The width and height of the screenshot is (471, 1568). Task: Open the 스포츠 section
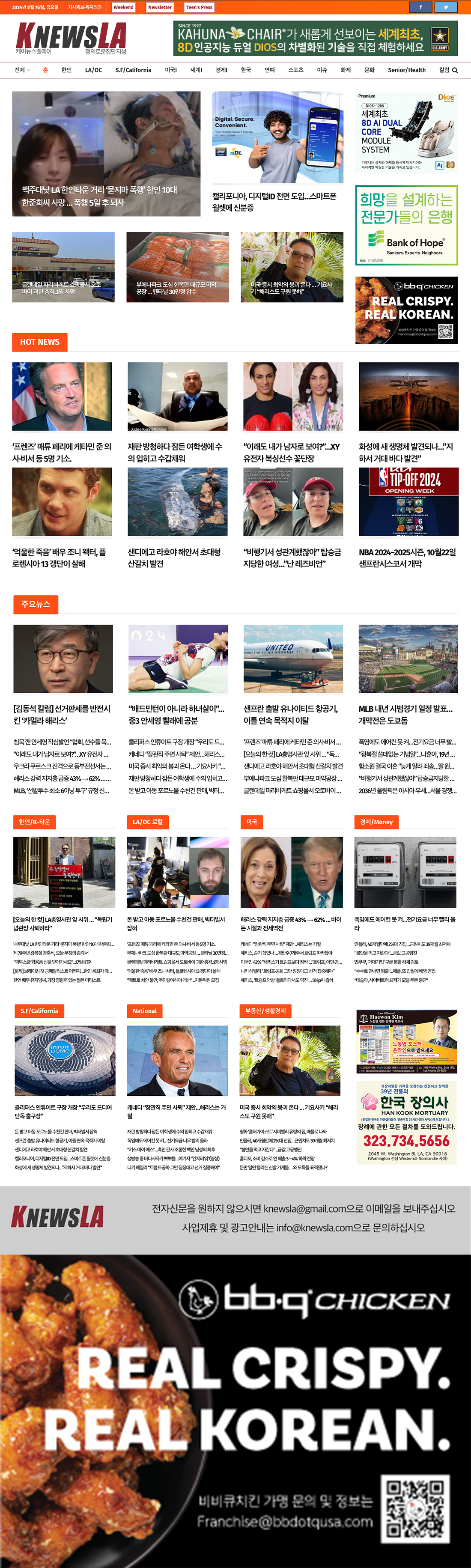[x=295, y=70]
